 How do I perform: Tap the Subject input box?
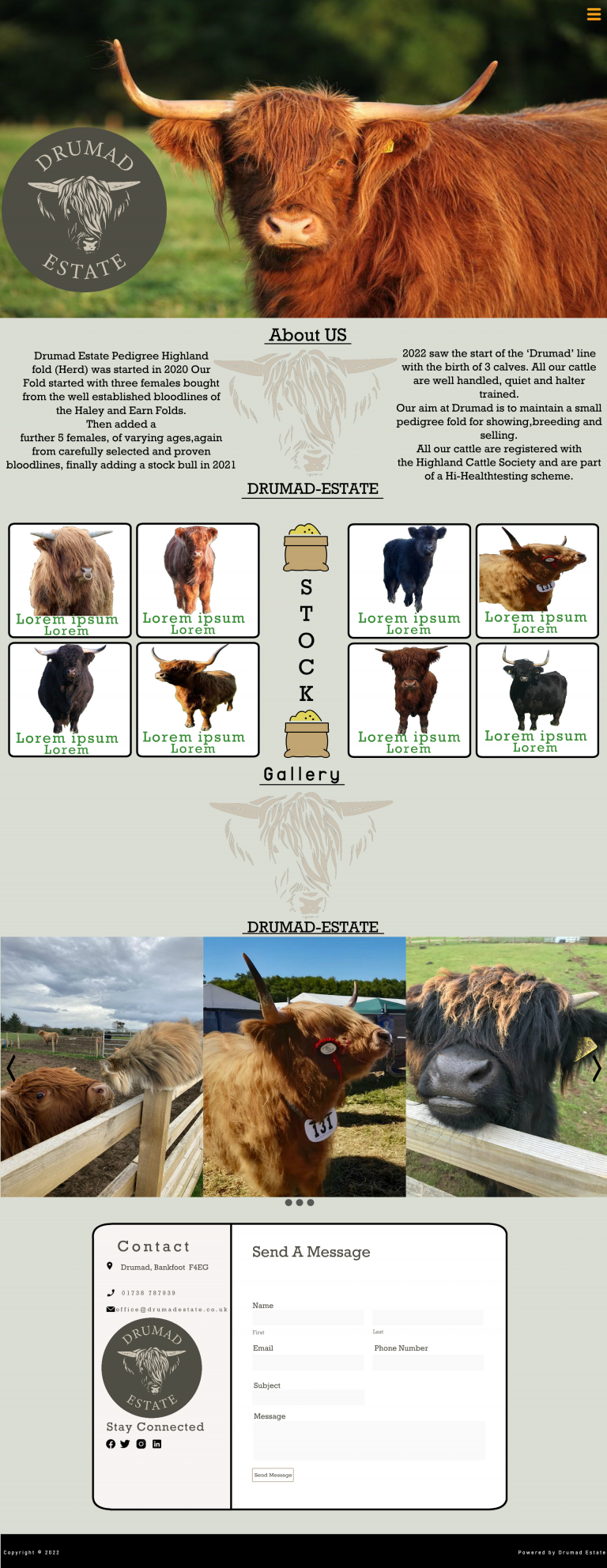point(308,1397)
